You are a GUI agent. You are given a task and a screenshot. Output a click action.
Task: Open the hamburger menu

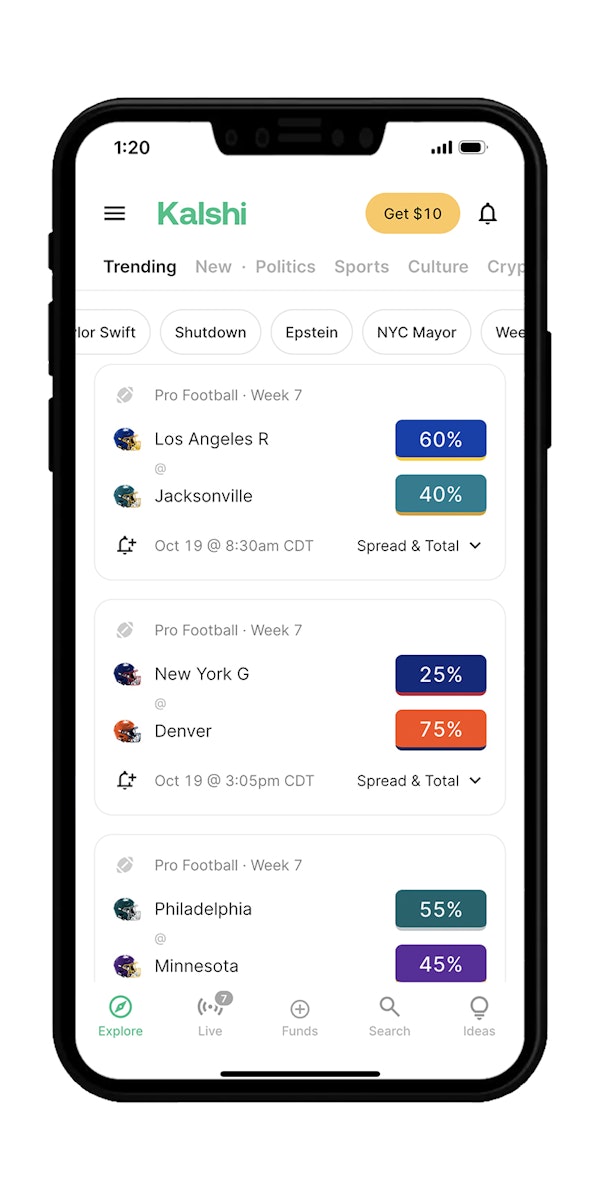pos(115,213)
